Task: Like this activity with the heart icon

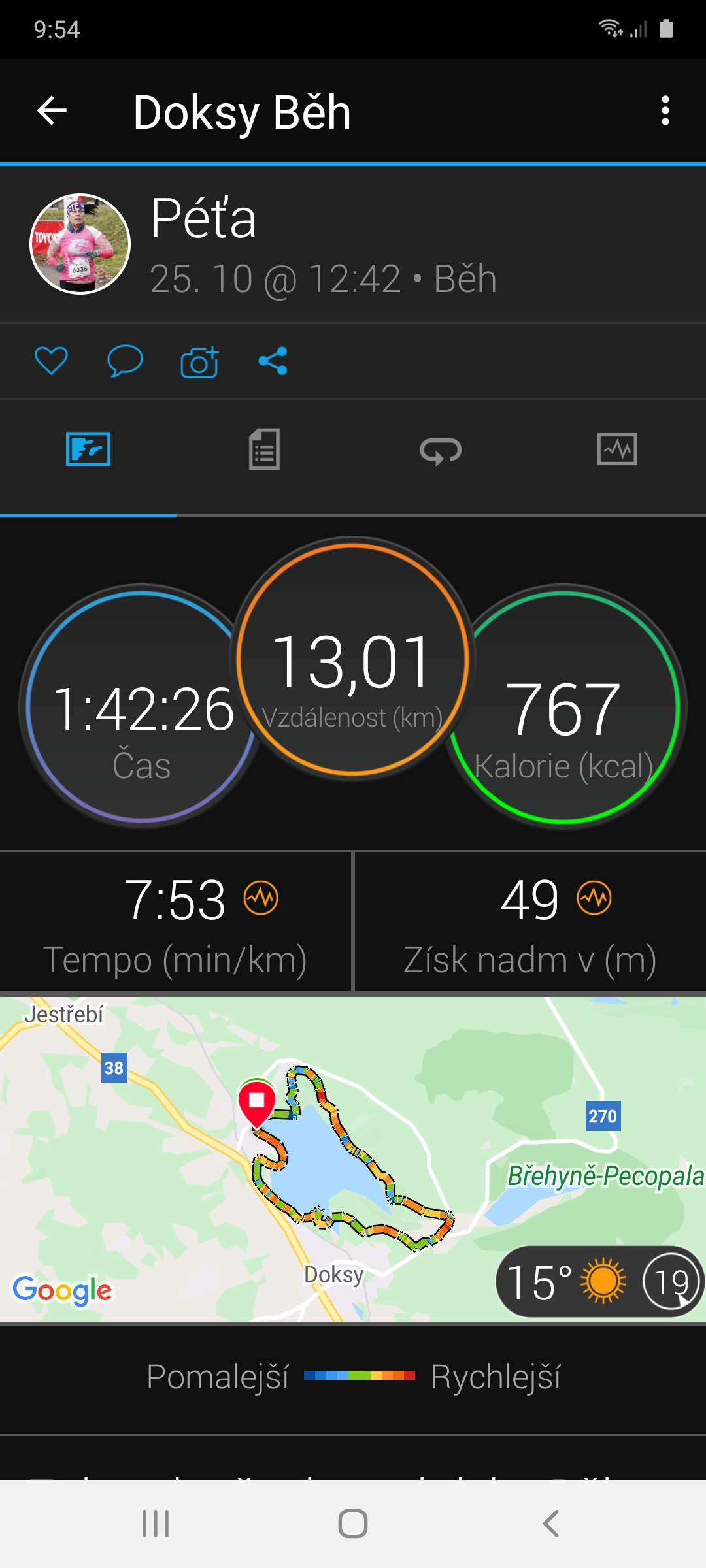Action: click(x=51, y=361)
